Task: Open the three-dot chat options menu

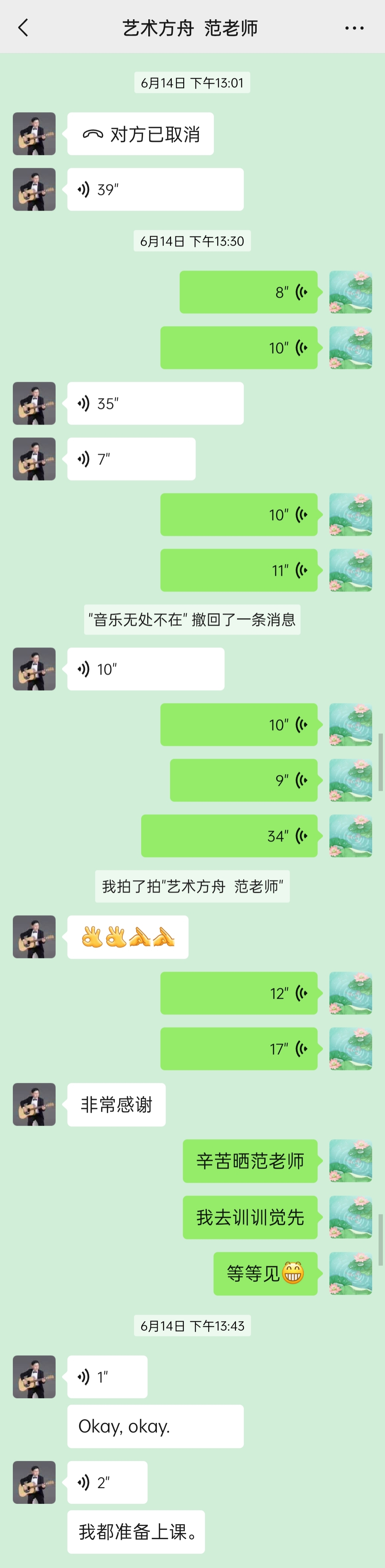Action: 354,28
